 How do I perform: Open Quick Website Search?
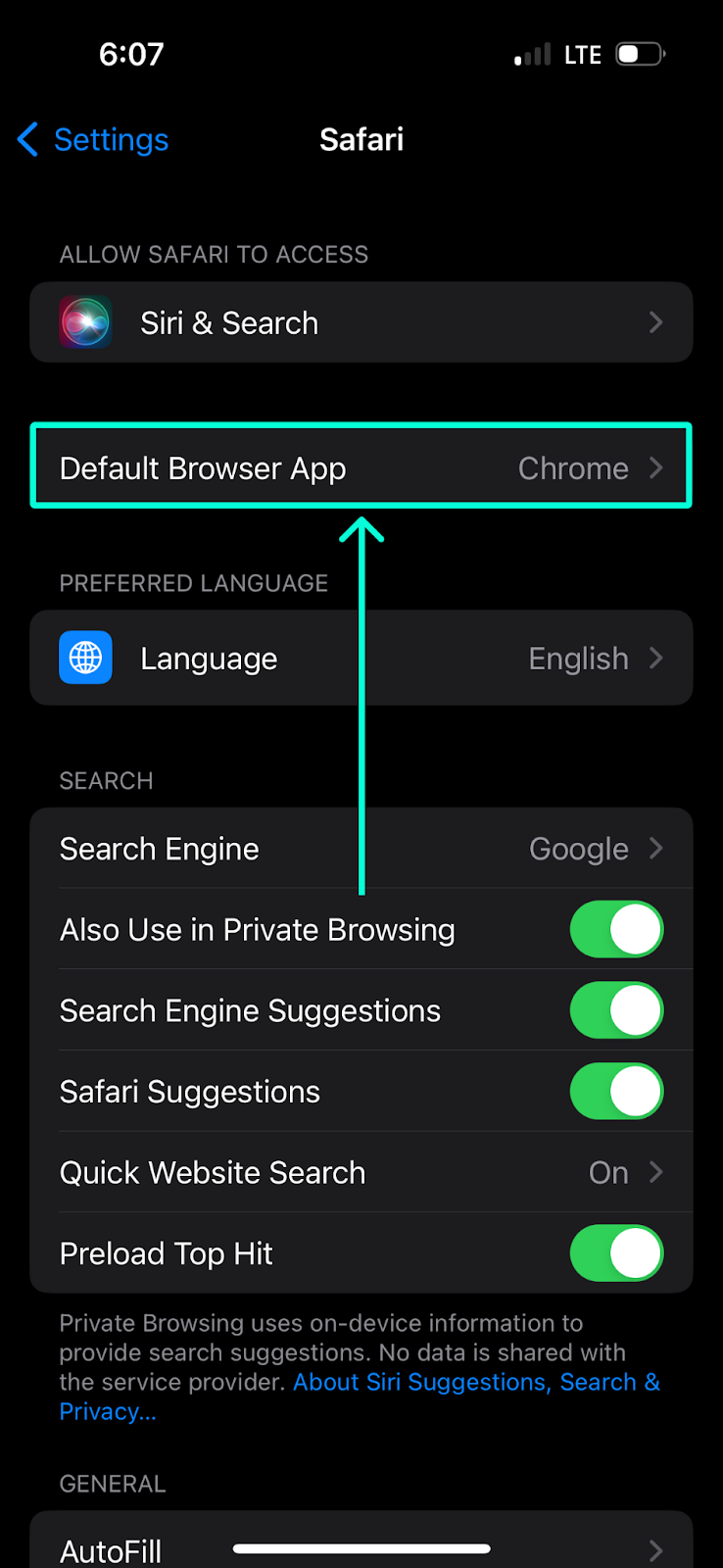coord(361,1172)
